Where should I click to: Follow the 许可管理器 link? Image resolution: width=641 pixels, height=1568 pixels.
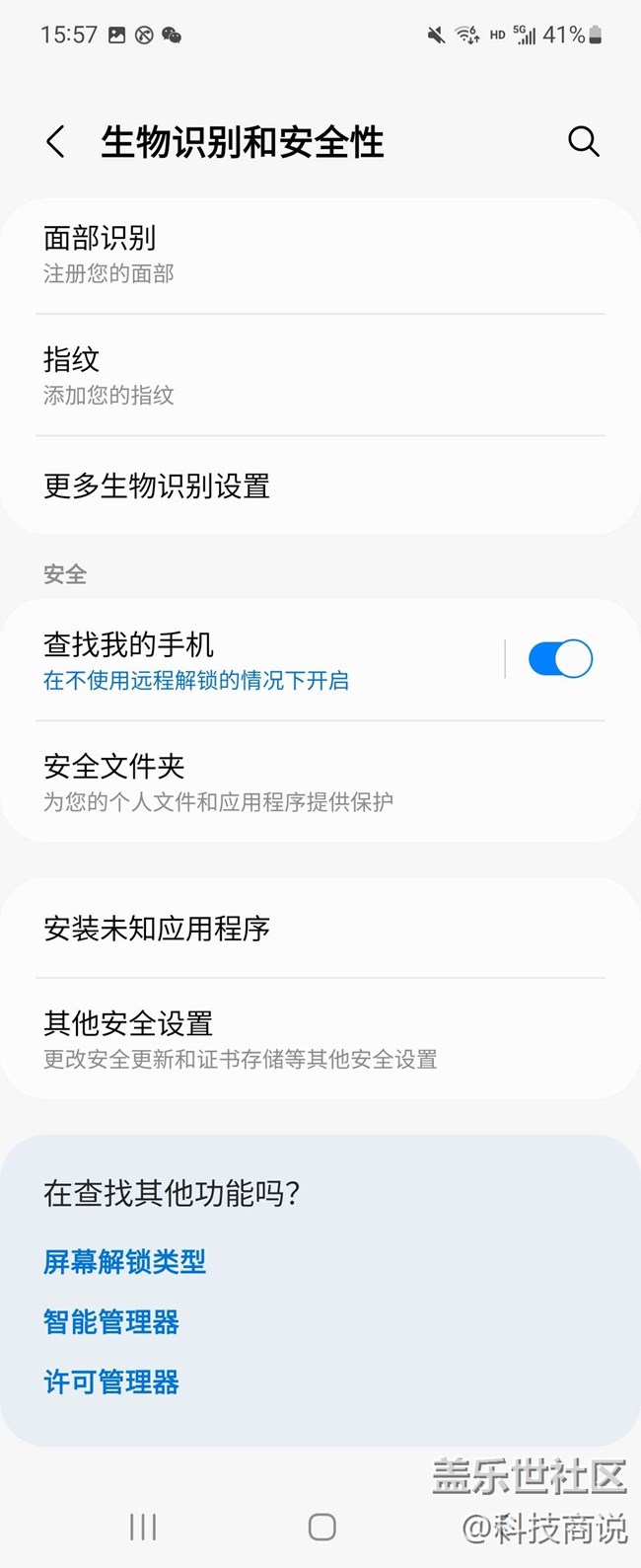pos(111,1382)
